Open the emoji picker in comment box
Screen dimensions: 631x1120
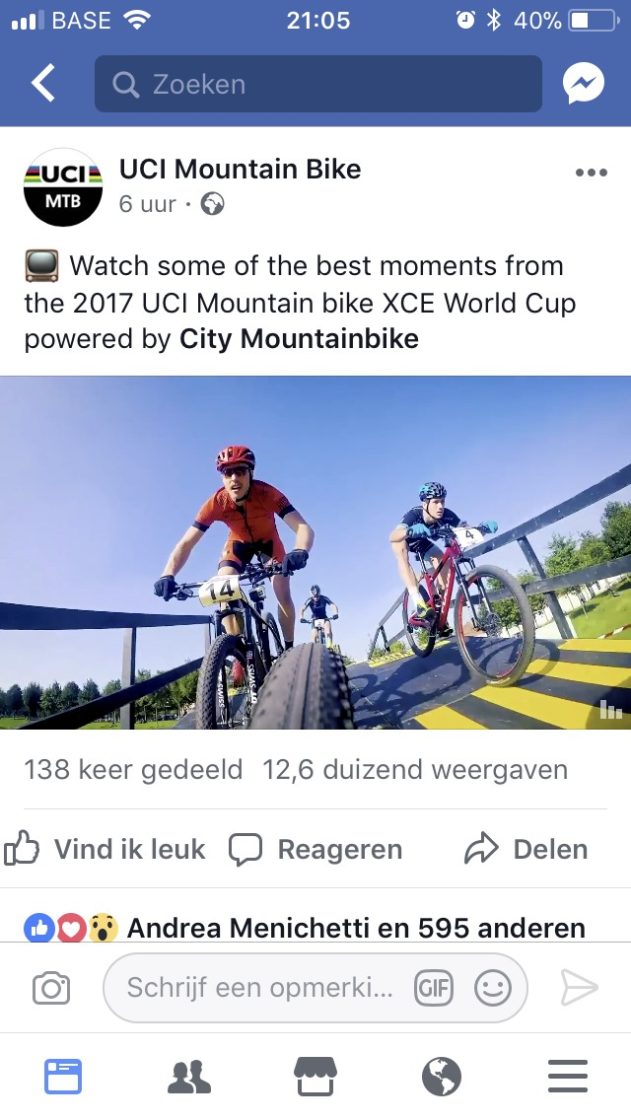[492, 988]
